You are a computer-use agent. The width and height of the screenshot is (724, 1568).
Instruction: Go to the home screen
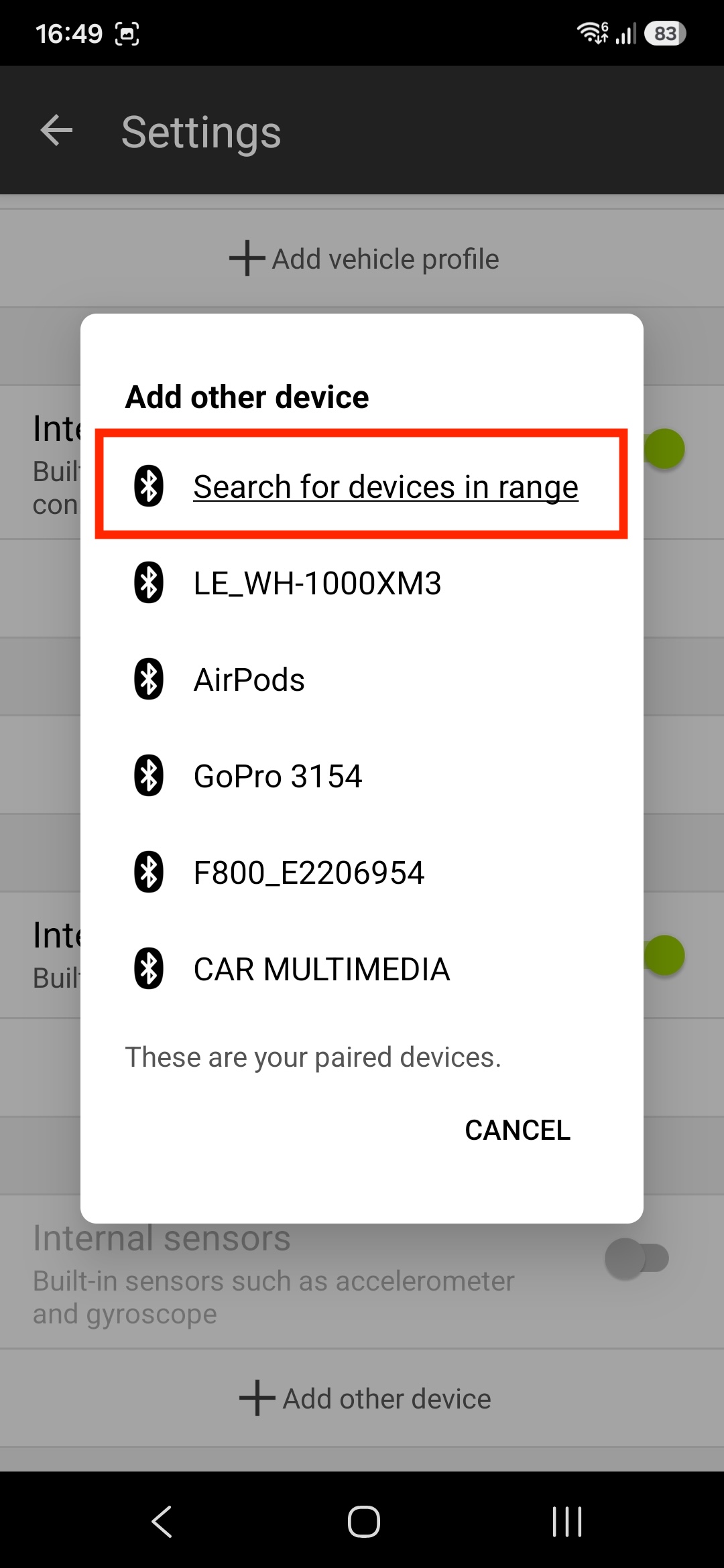(x=363, y=1521)
